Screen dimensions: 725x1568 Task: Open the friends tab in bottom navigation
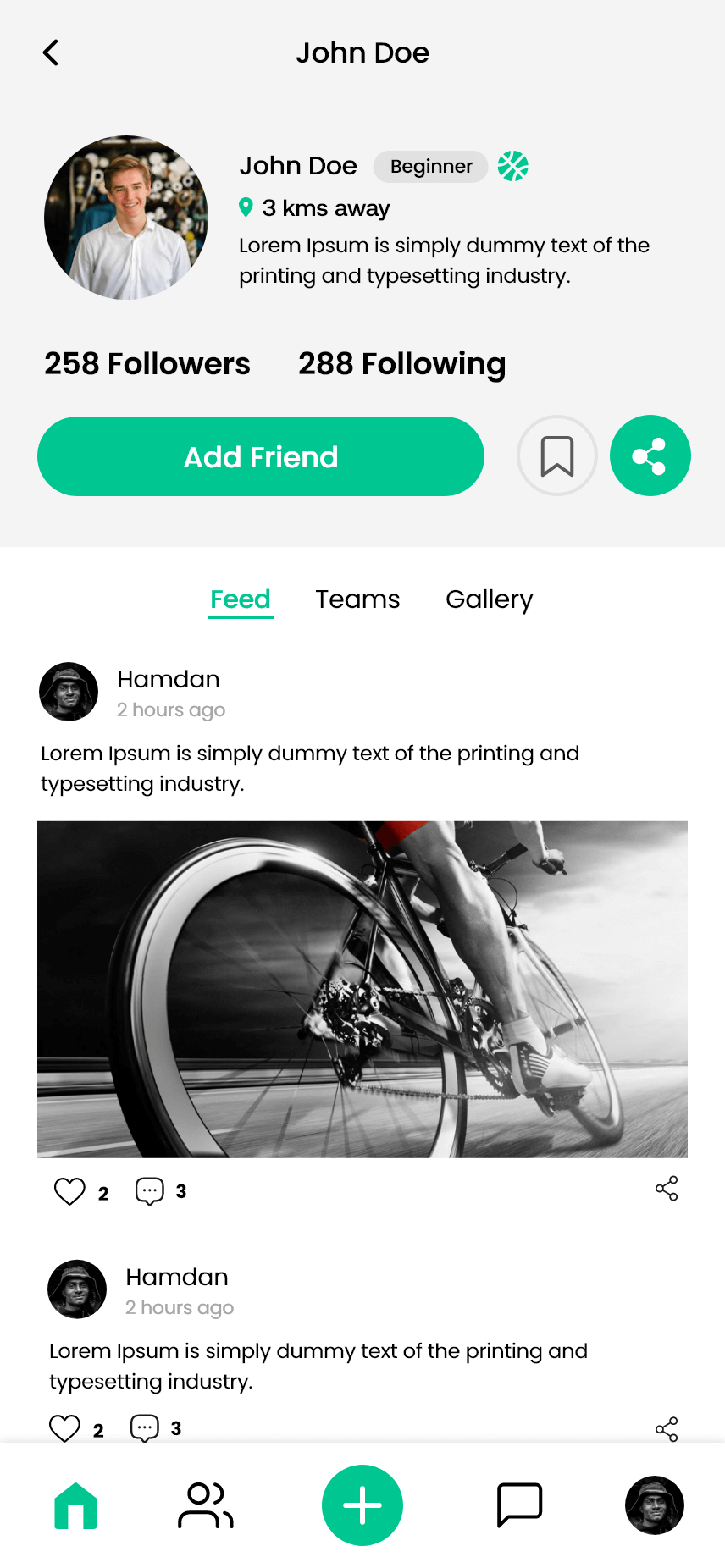(205, 1505)
